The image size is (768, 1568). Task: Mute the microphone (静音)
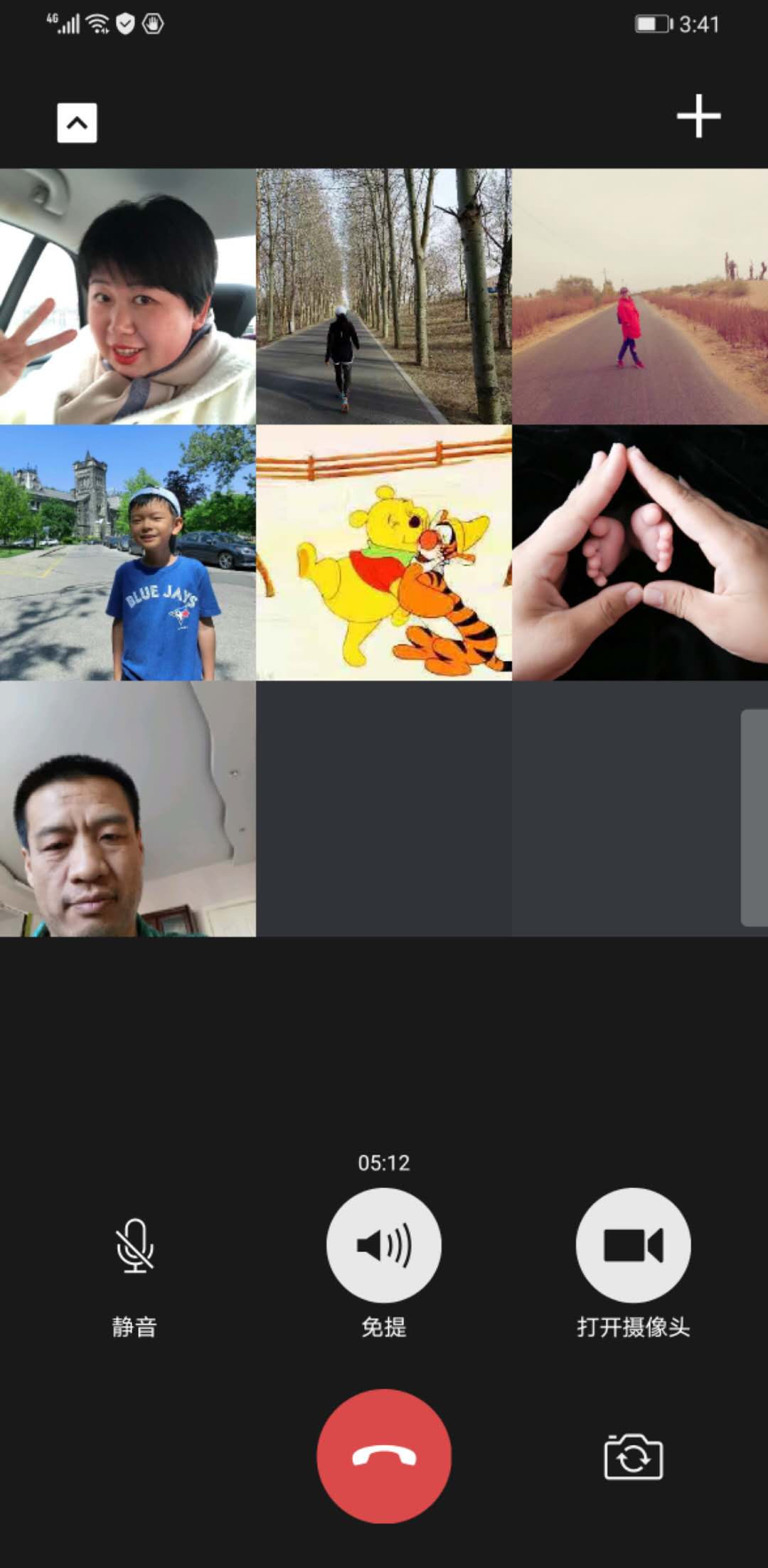click(134, 1246)
